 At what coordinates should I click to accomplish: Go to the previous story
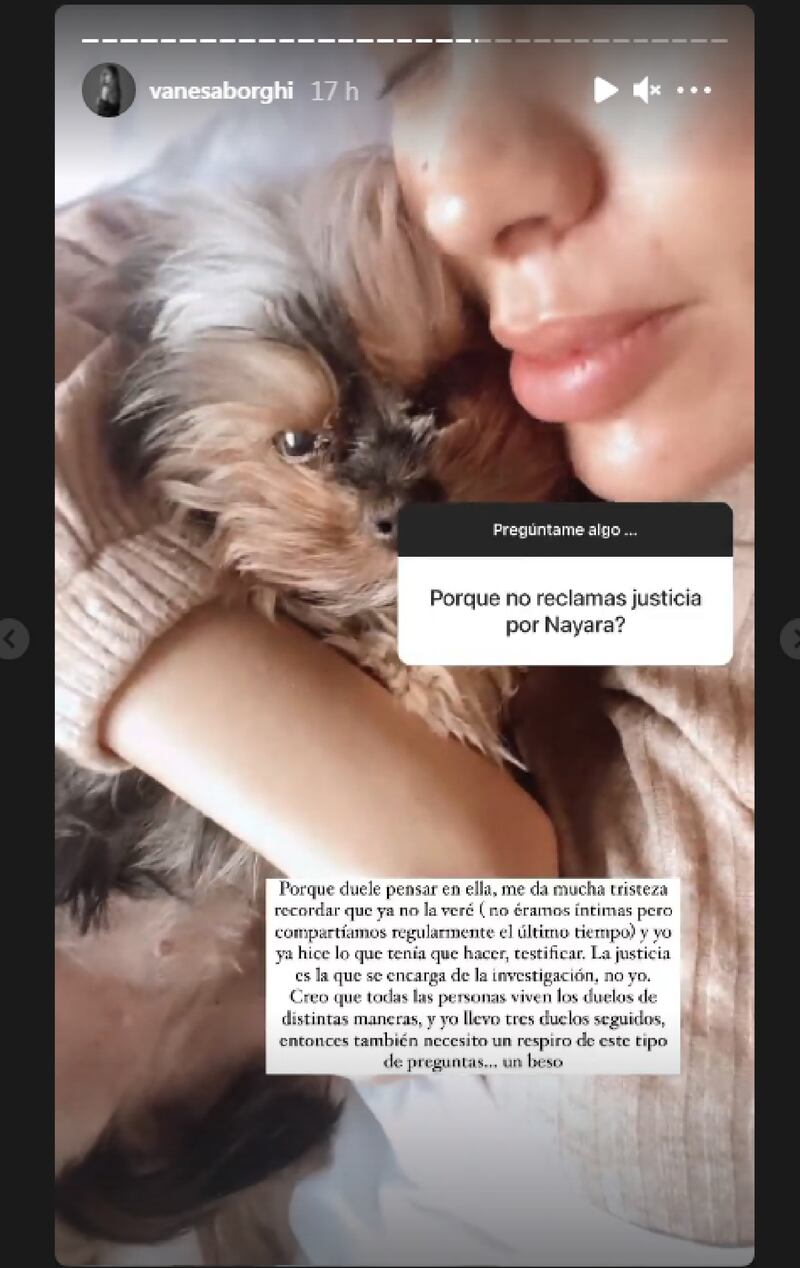pyautogui.click(x=10, y=639)
